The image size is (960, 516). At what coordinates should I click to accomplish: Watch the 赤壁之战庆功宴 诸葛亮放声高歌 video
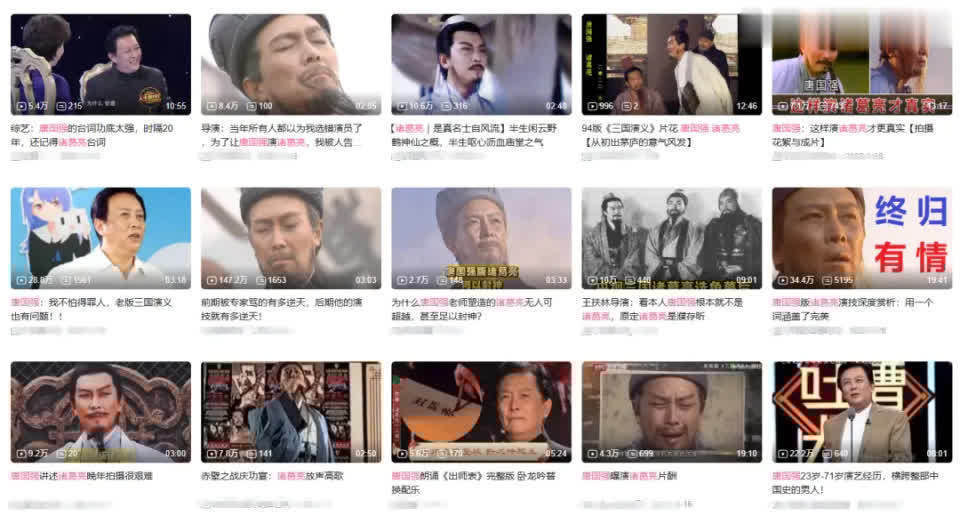tap(290, 411)
